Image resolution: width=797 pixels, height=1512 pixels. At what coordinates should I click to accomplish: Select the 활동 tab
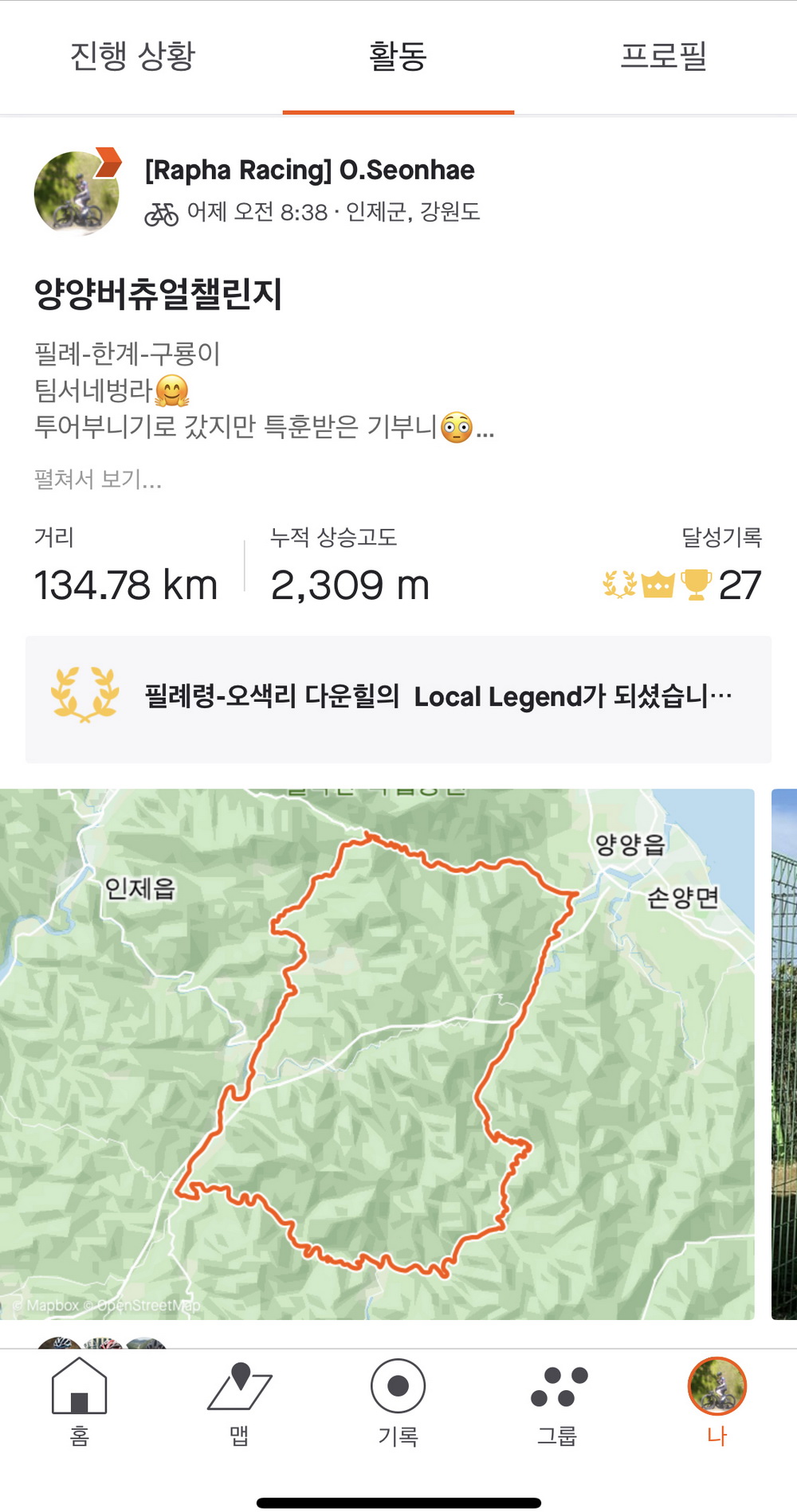point(398,57)
